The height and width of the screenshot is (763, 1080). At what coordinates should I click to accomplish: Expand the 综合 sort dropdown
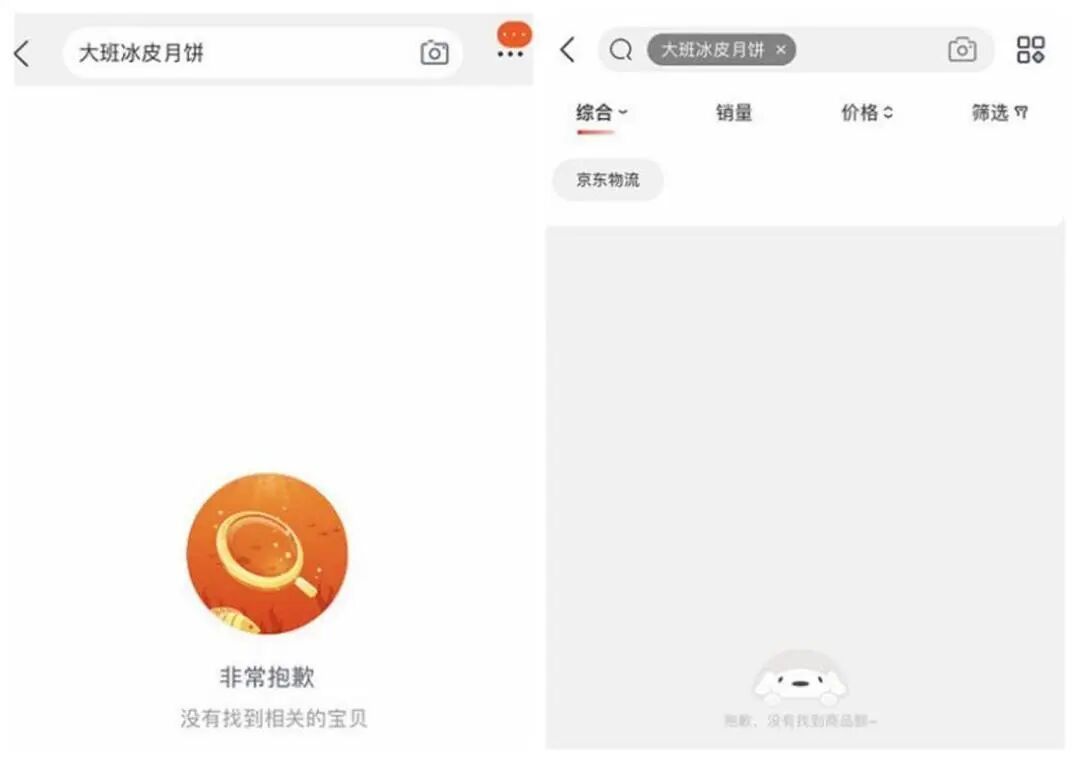tap(601, 113)
